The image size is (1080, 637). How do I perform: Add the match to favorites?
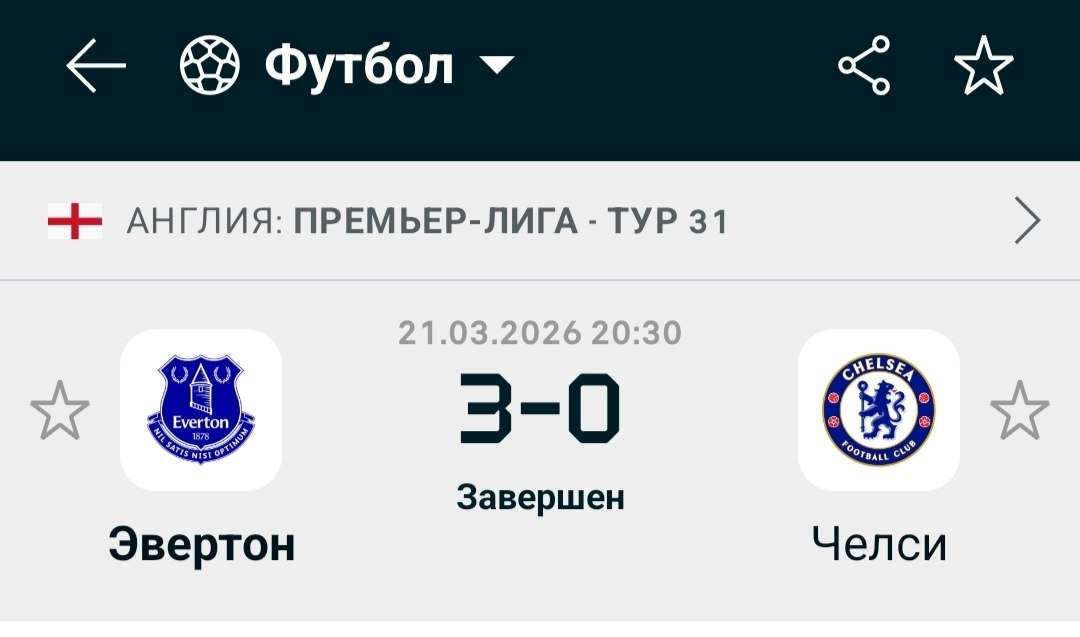pyautogui.click(x=984, y=66)
